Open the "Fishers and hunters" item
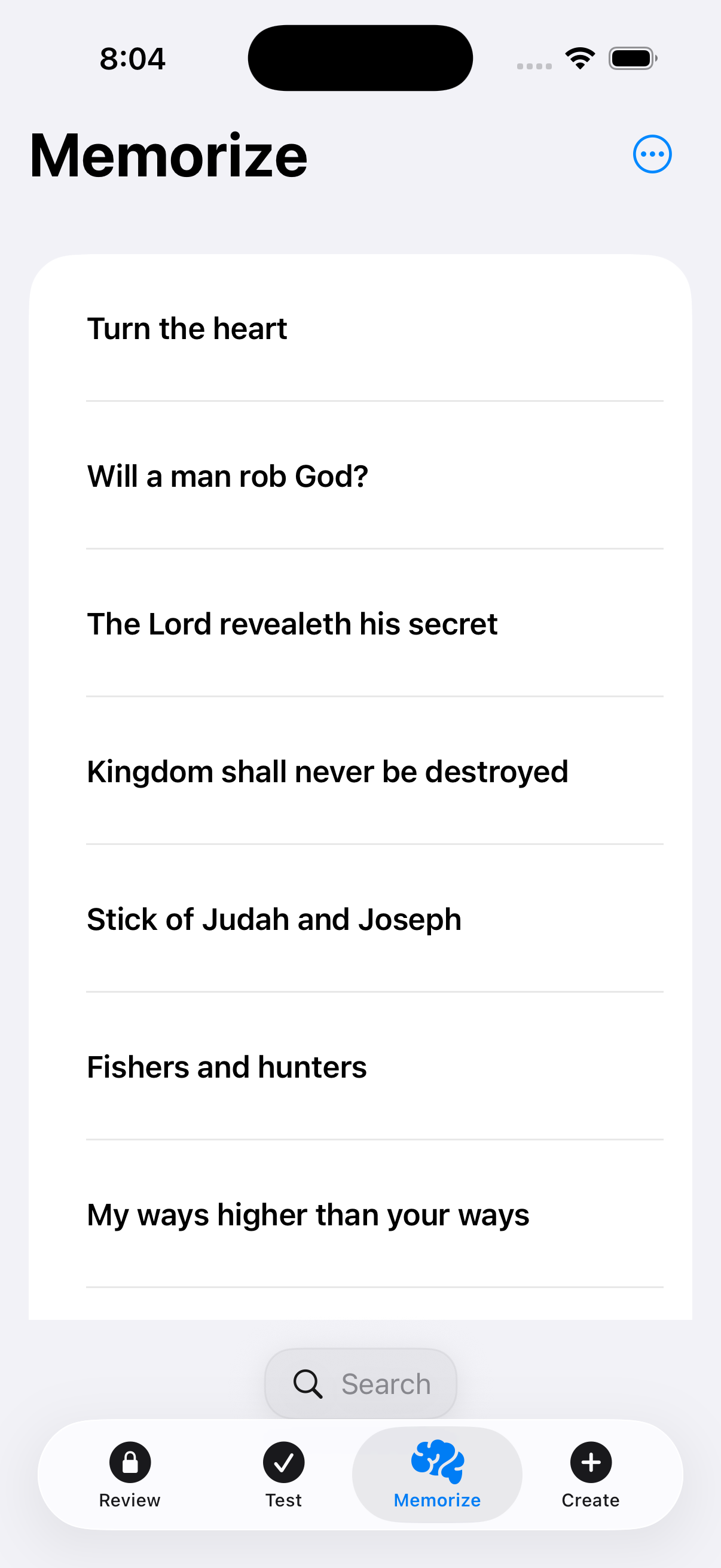This screenshot has height=1568, width=721. [x=360, y=1067]
